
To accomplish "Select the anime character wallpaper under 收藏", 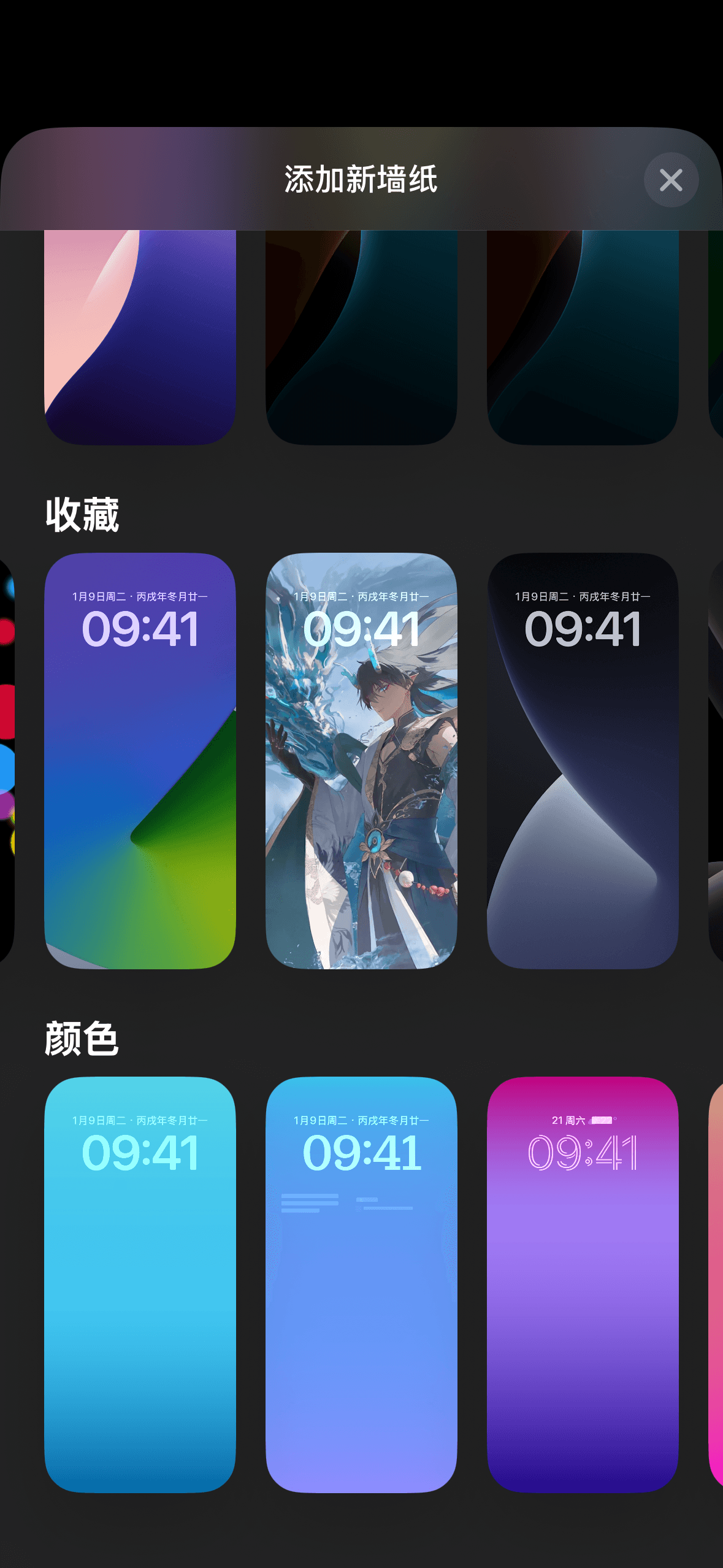I will pos(361,761).
